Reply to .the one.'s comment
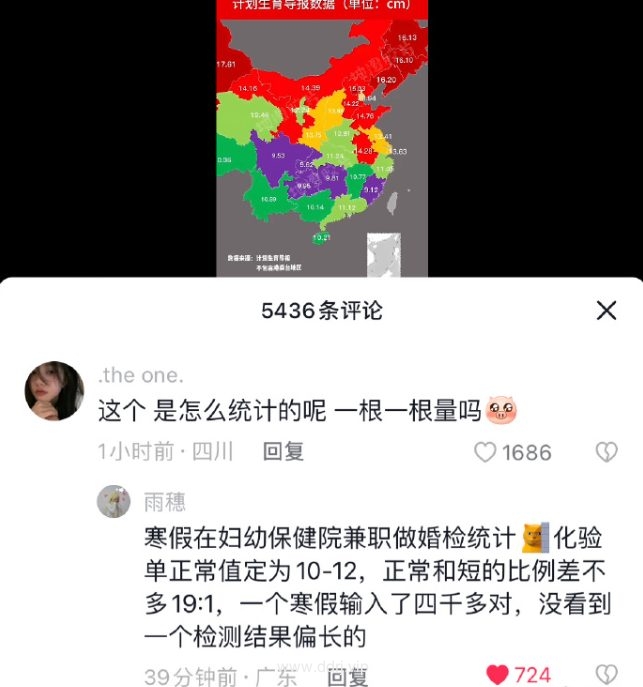This screenshot has width=643, height=687. [283, 452]
